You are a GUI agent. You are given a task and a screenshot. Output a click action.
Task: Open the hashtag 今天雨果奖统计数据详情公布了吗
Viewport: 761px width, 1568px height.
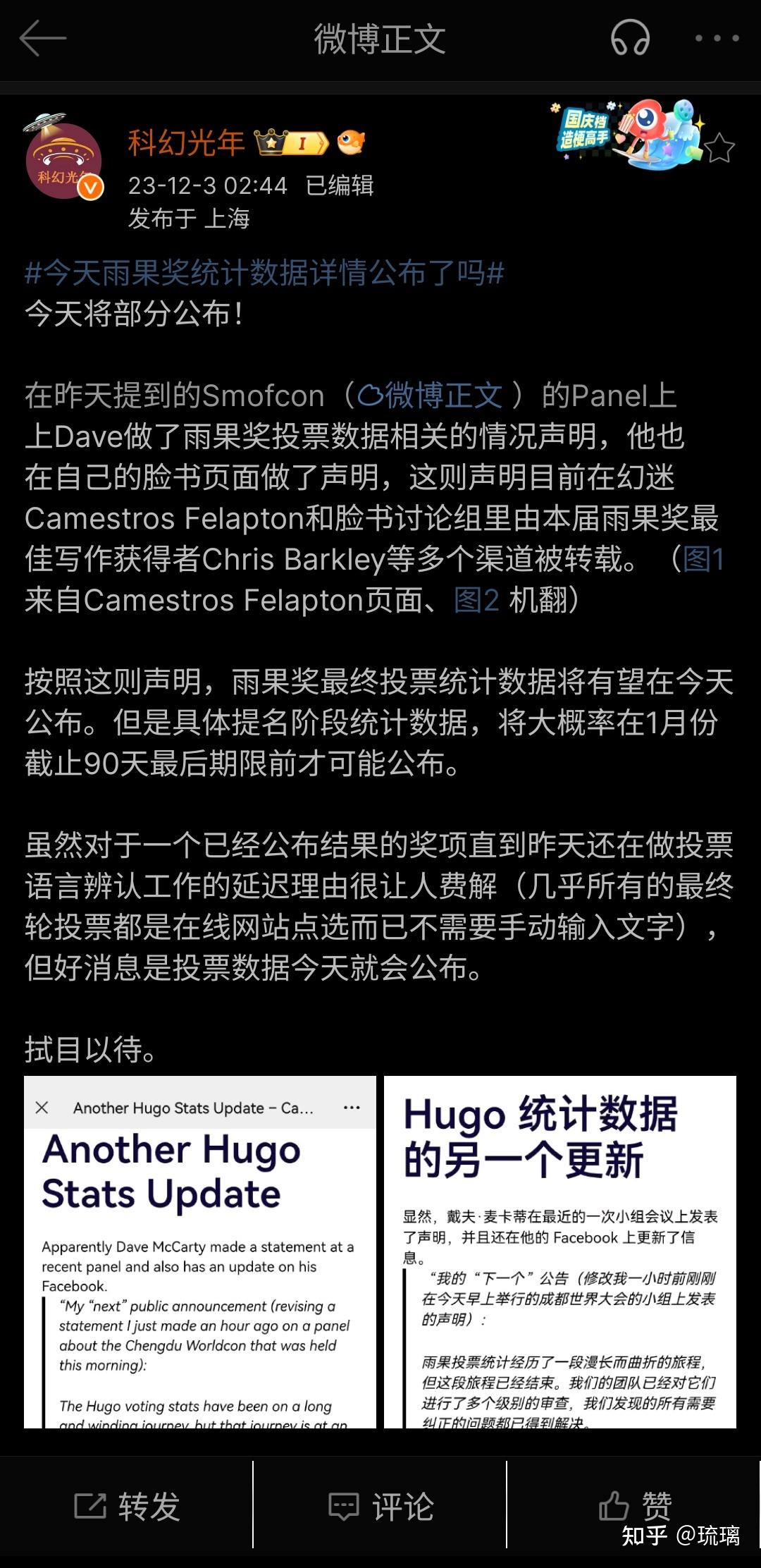coord(264,273)
